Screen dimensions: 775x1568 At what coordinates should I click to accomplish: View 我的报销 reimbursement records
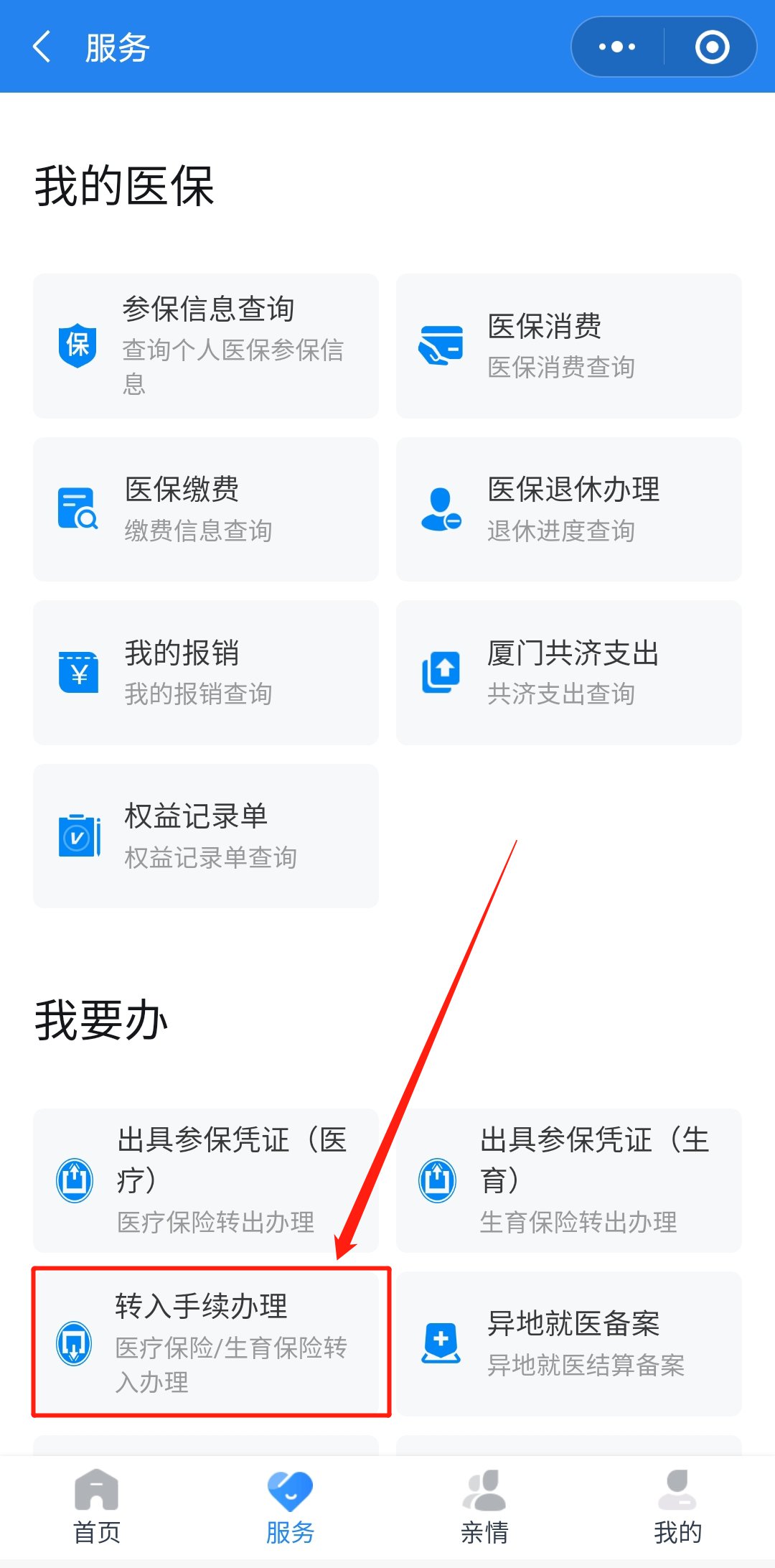click(x=206, y=673)
